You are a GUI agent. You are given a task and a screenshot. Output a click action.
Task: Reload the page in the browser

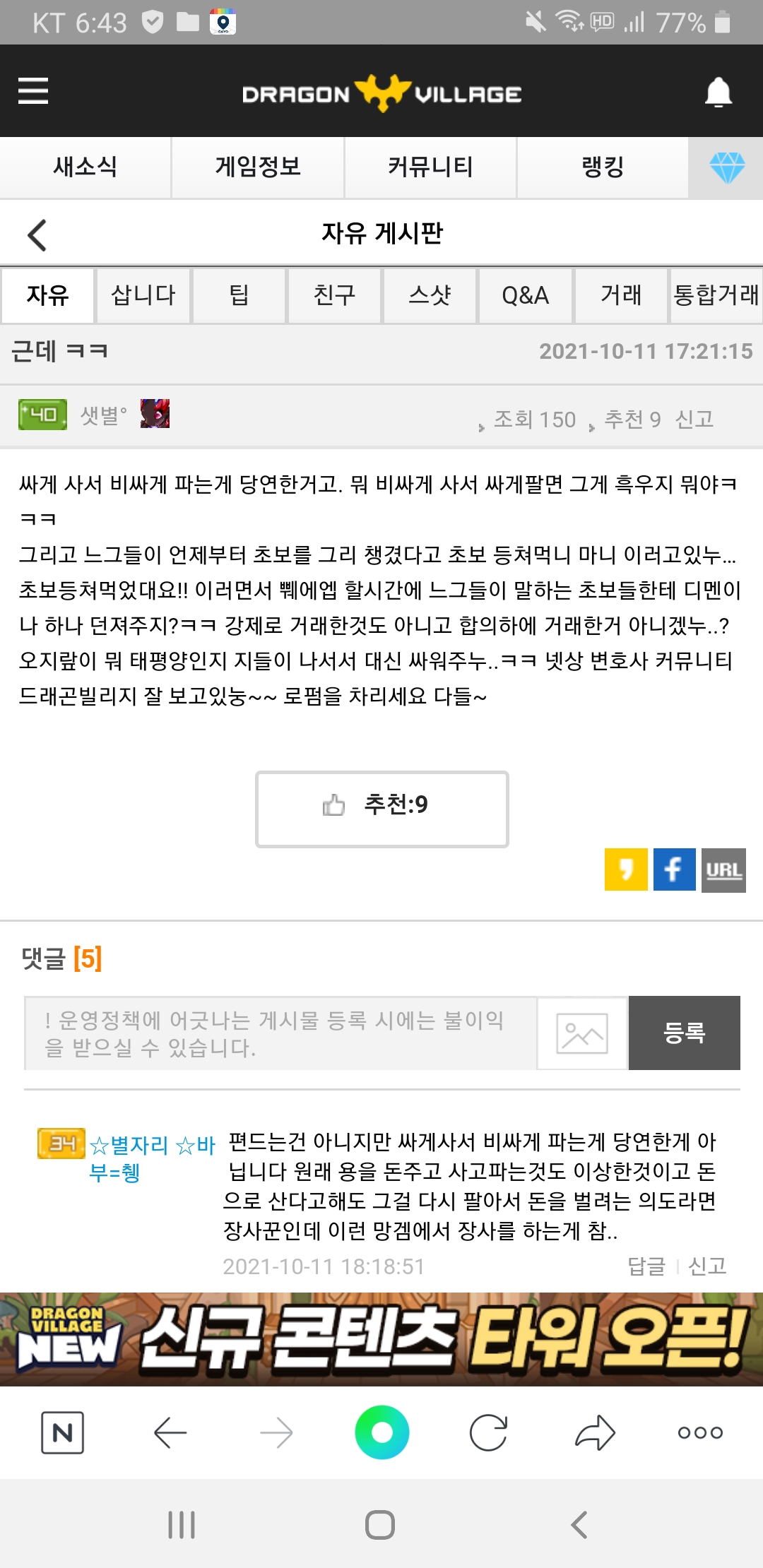[x=488, y=1432]
